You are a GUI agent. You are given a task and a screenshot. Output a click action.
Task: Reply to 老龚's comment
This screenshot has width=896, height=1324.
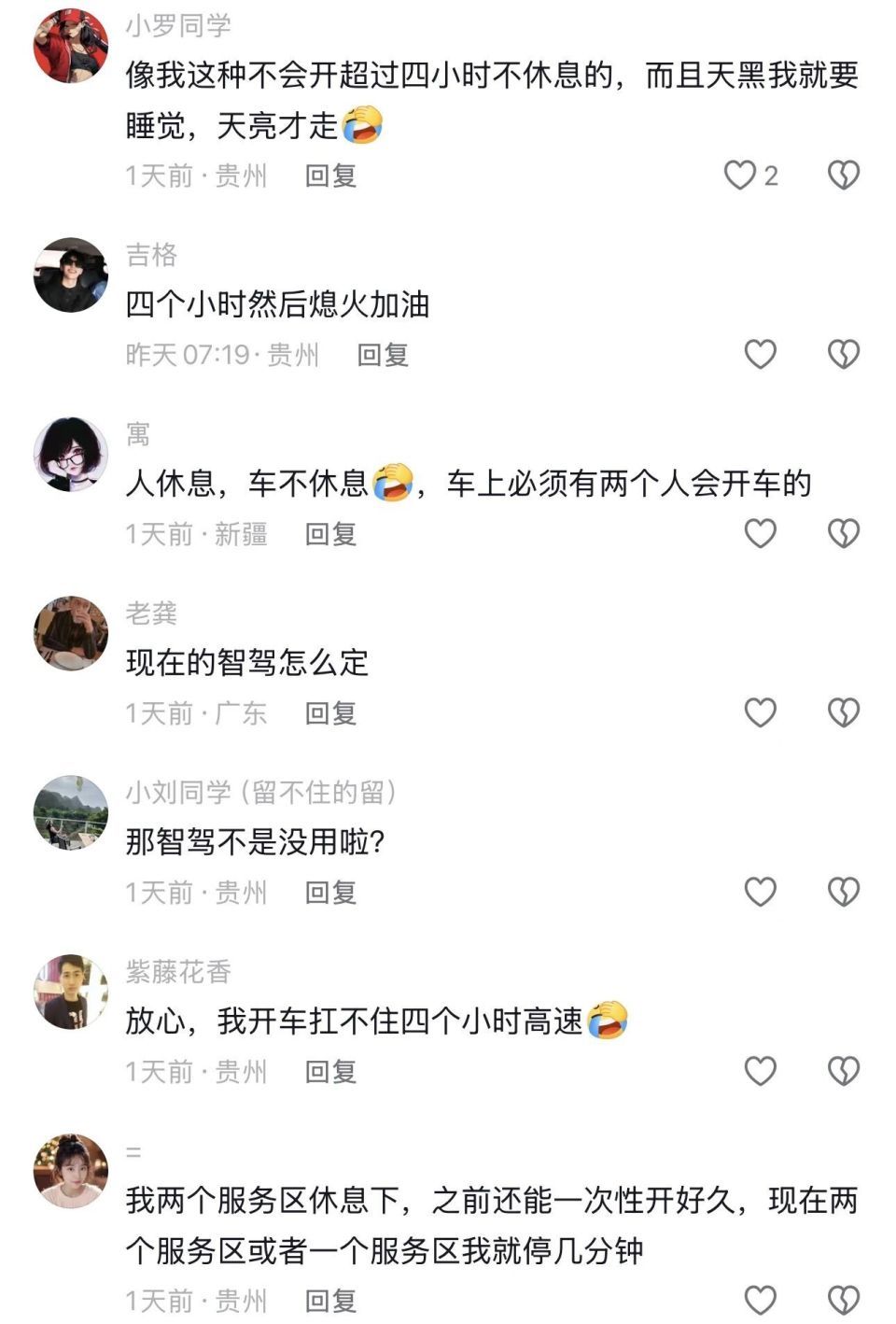pyautogui.click(x=330, y=713)
